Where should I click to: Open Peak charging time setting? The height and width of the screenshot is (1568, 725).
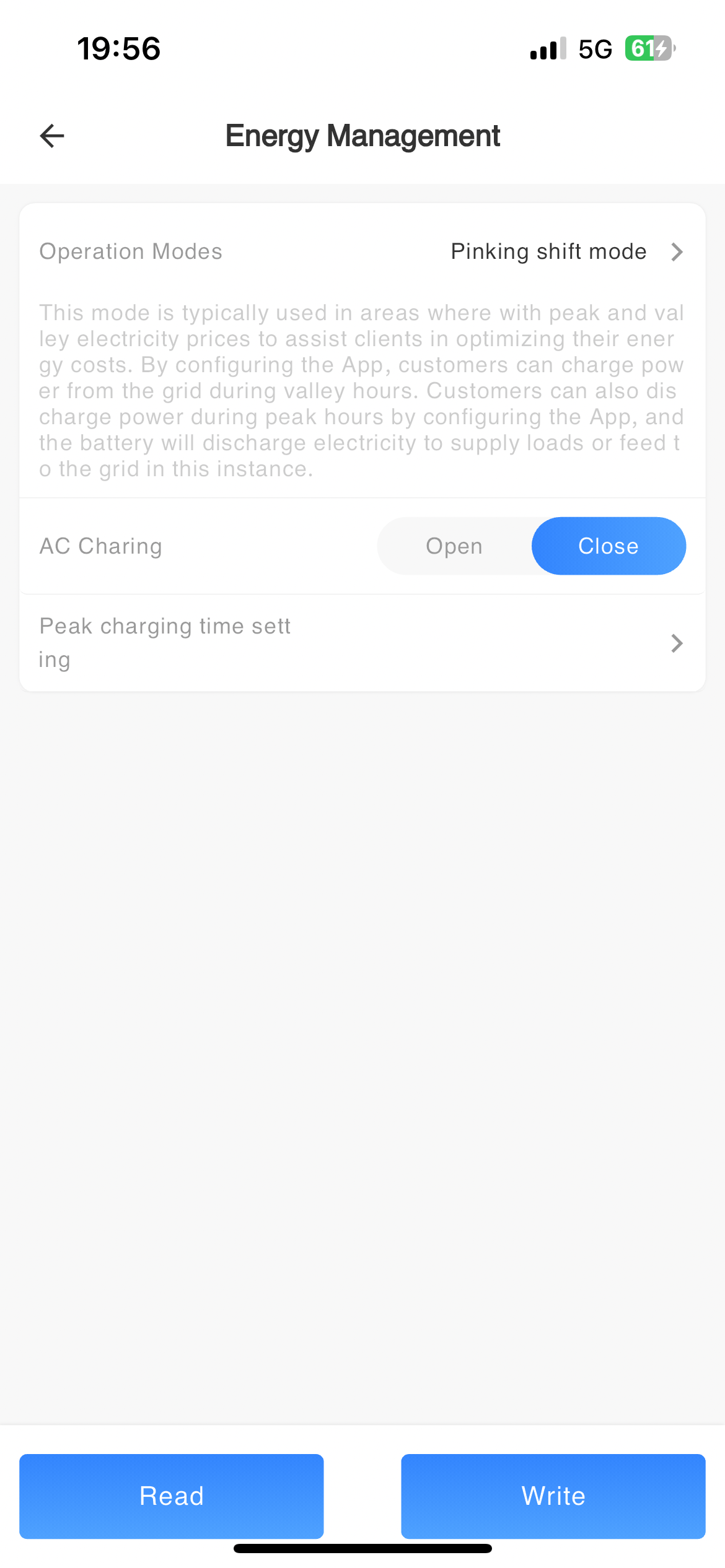362,643
